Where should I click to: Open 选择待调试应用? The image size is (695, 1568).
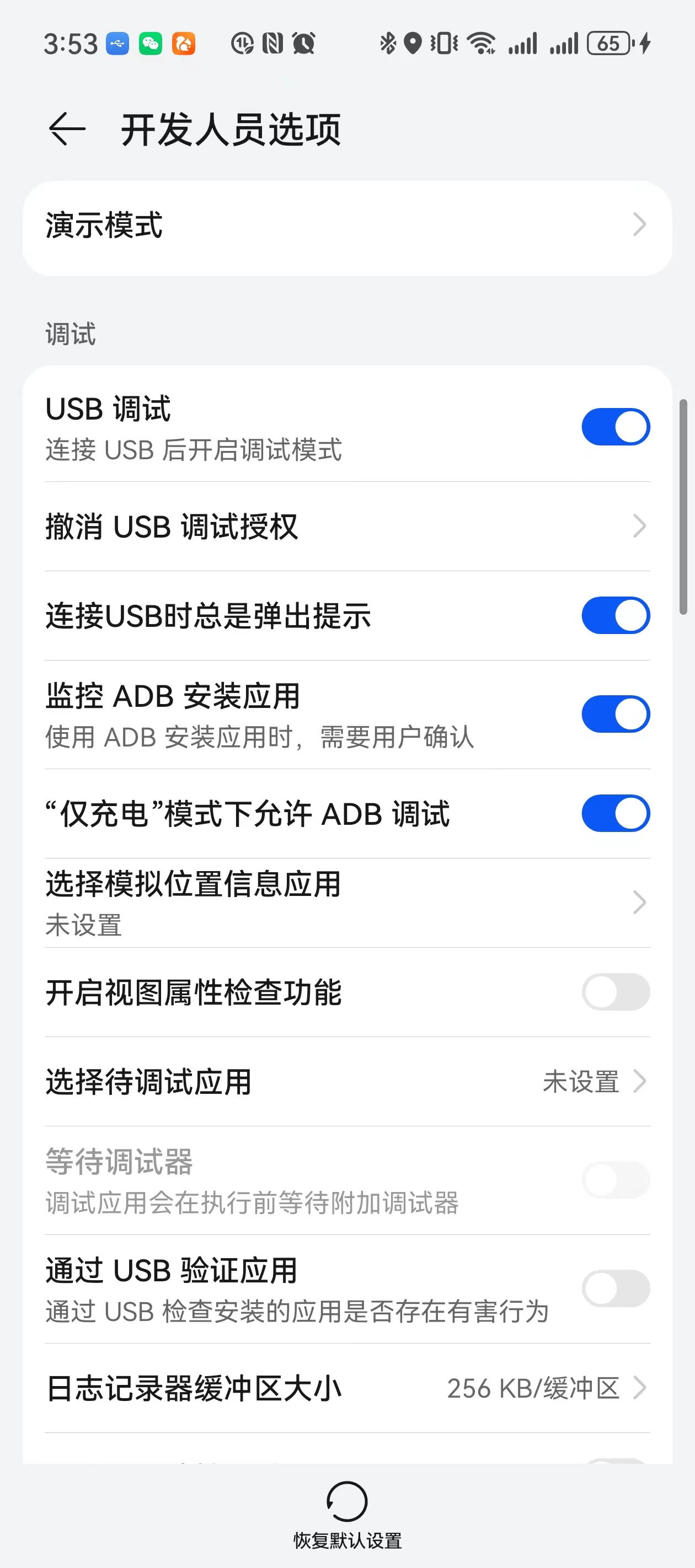[347, 1082]
